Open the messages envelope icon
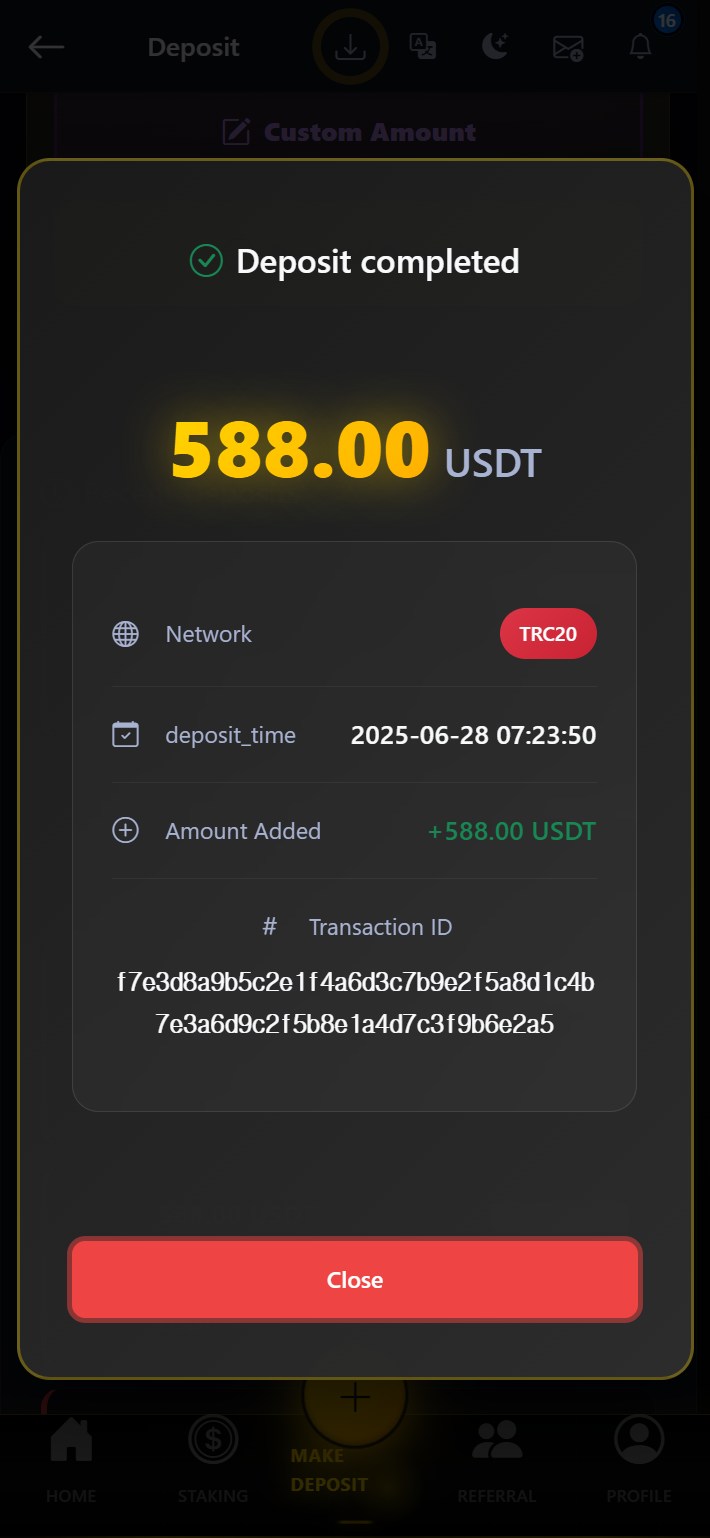710x1538 pixels. (x=568, y=47)
